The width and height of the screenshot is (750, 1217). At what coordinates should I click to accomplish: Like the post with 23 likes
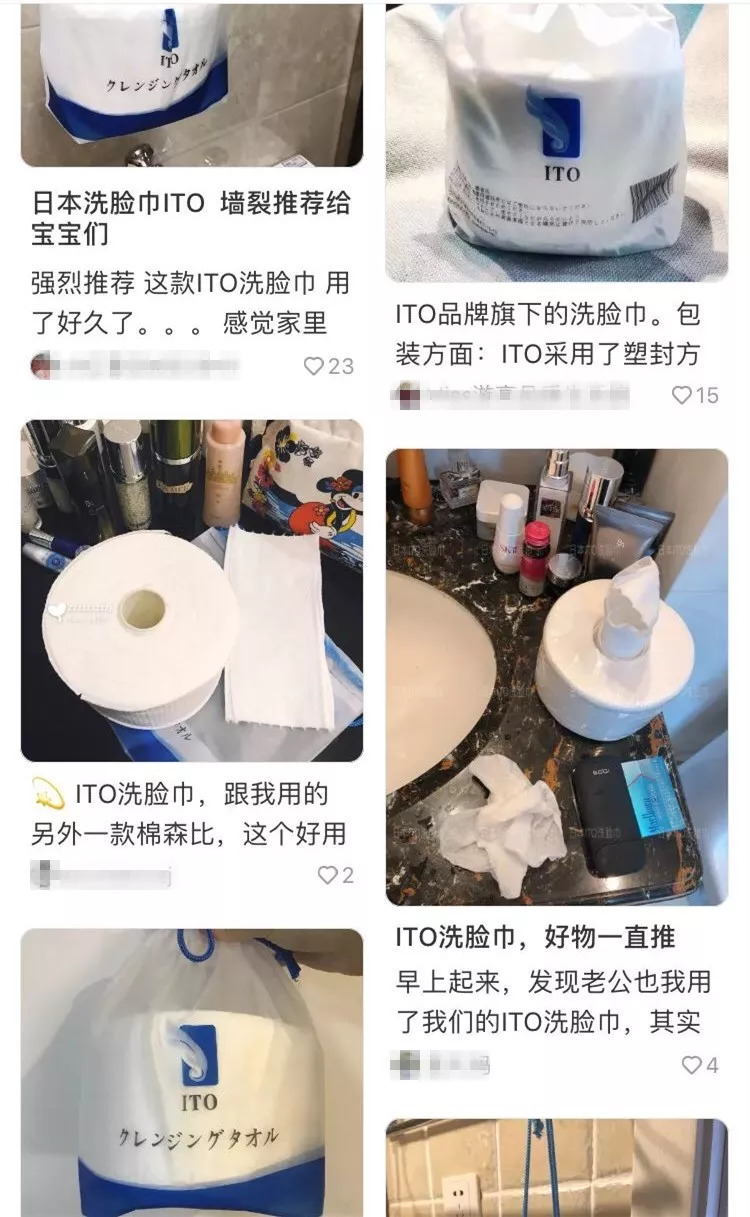314,366
